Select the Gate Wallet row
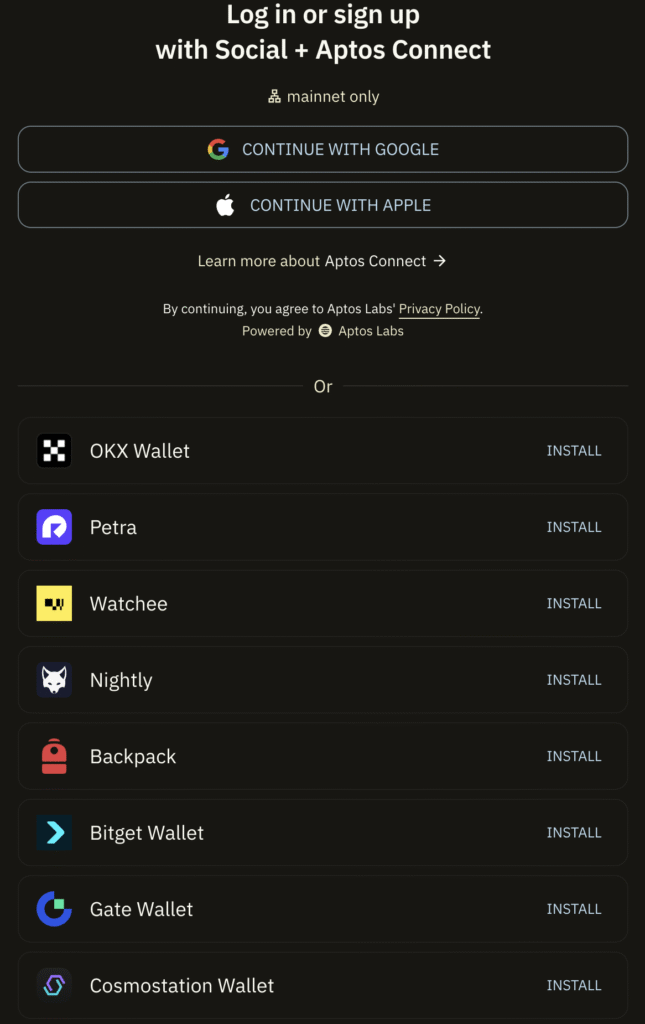 (322, 909)
